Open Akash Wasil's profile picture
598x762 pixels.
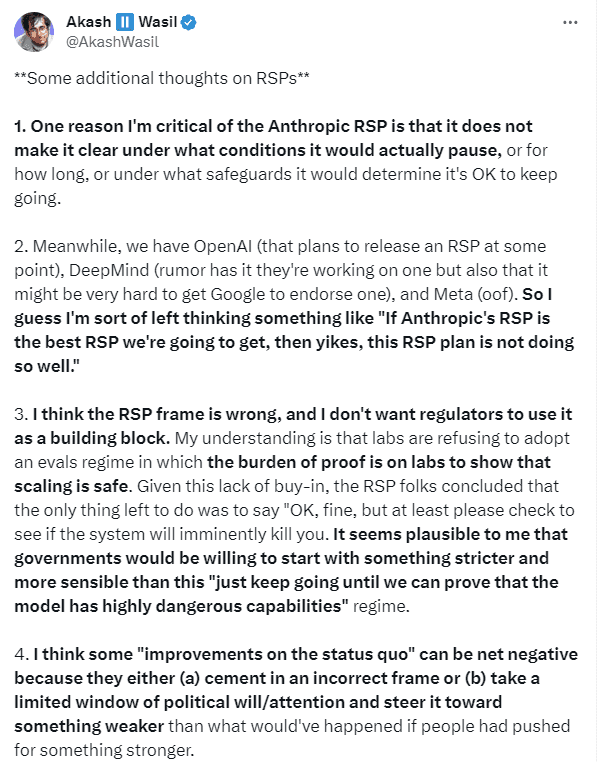click(x=34, y=32)
